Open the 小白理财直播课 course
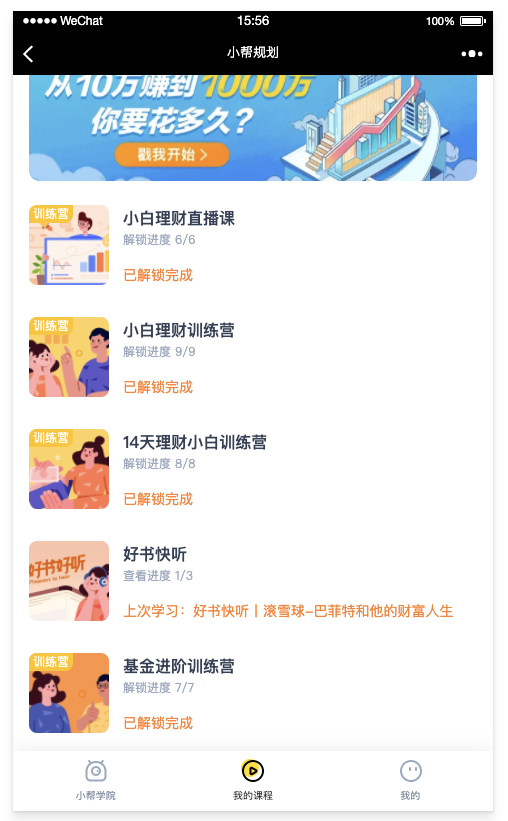The width and height of the screenshot is (508, 821). (253, 245)
